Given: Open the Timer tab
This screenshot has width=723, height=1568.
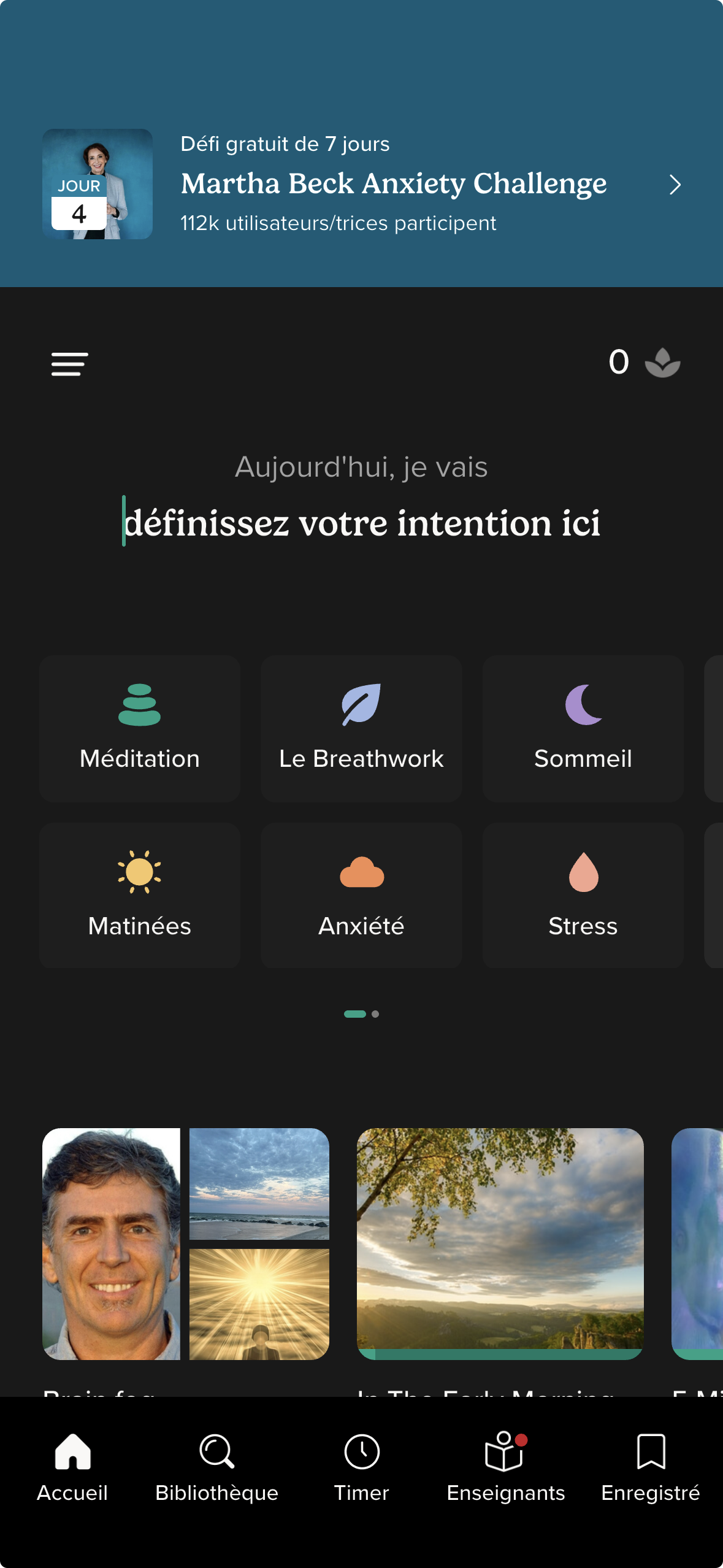Looking at the screenshot, I should (362, 1466).
